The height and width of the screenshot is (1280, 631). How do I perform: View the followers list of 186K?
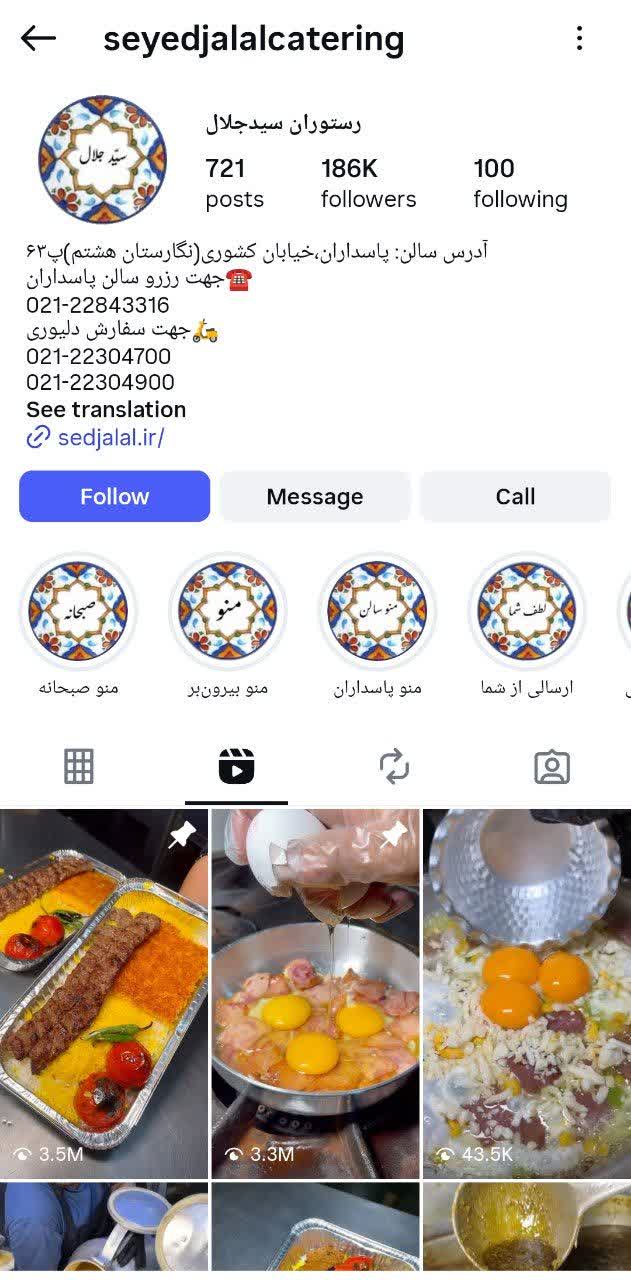click(x=368, y=183)
